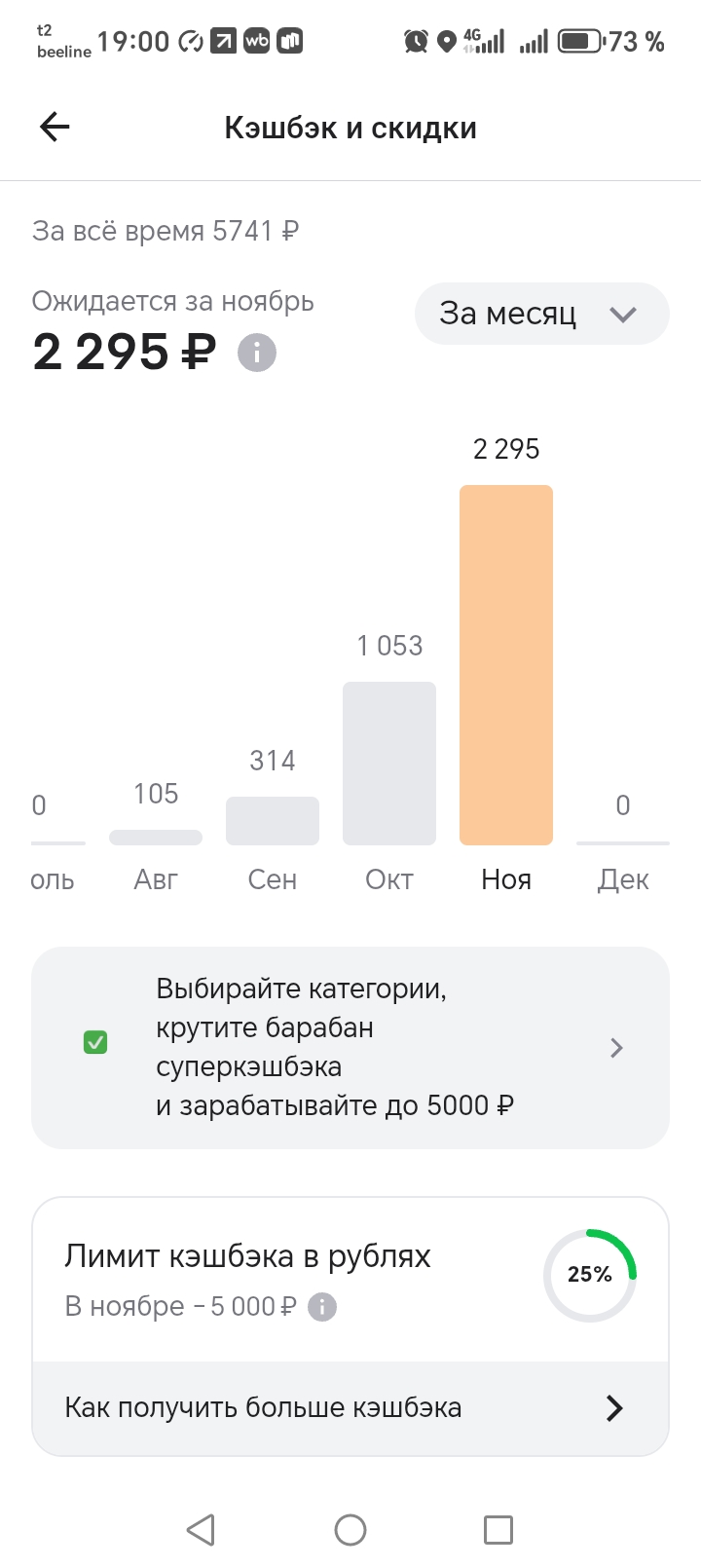Viewport: 701px width, 1568px height.
Task: Tap info icon next to 2 295 ₽
Action: point(257,353)
